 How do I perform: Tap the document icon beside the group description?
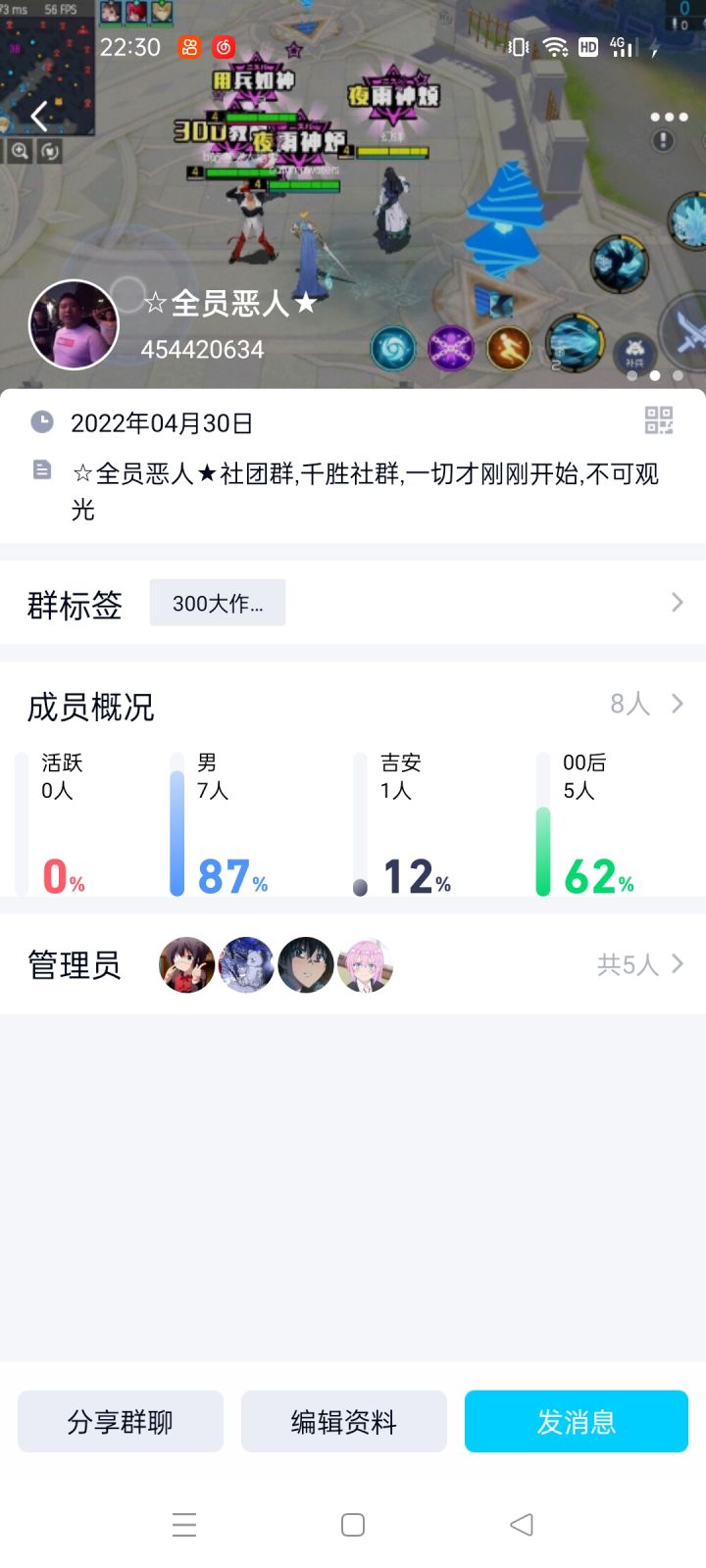tap(41, 469)
